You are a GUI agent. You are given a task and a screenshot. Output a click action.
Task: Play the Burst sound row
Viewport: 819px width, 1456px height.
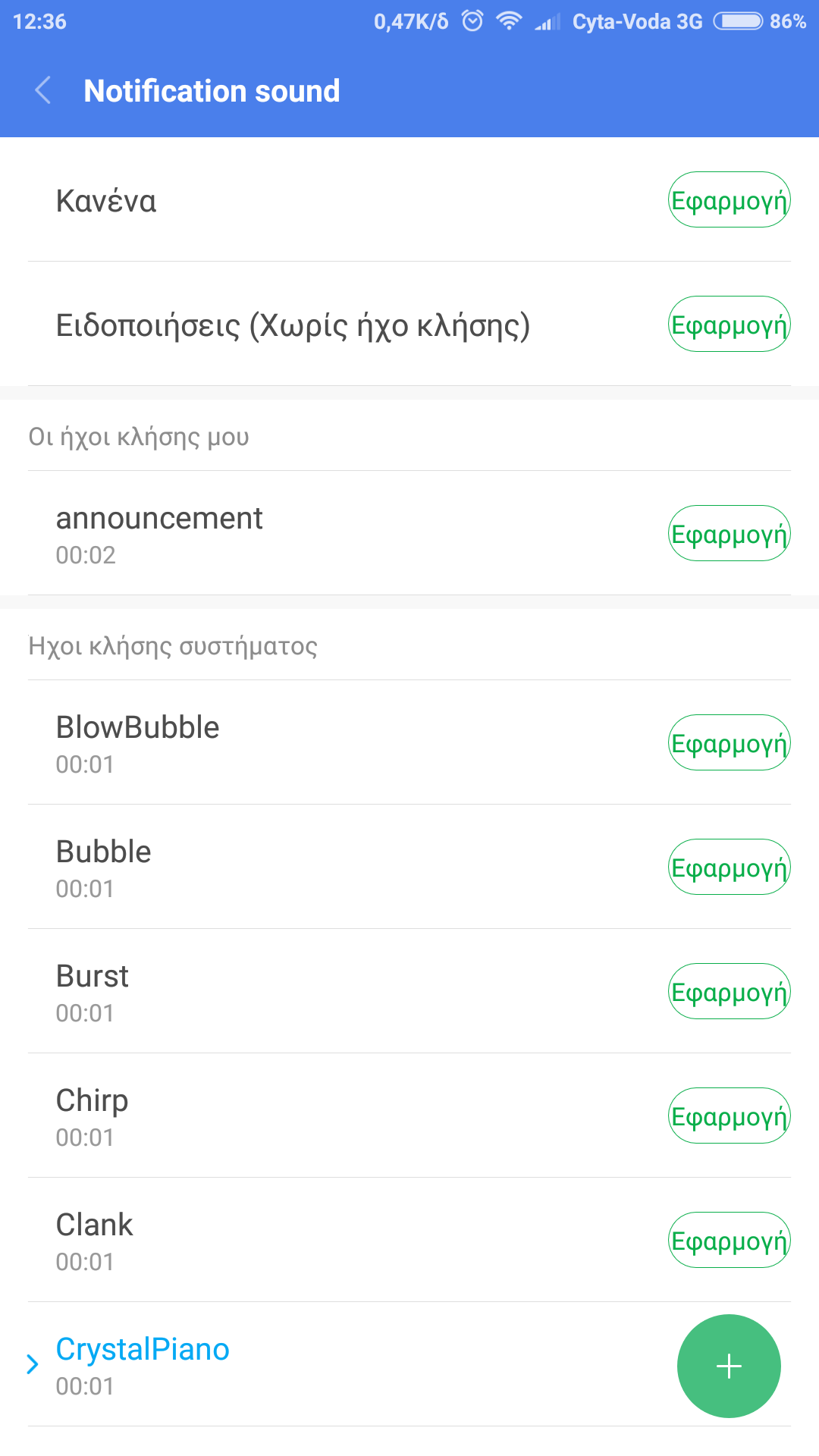tap(303, 992)
